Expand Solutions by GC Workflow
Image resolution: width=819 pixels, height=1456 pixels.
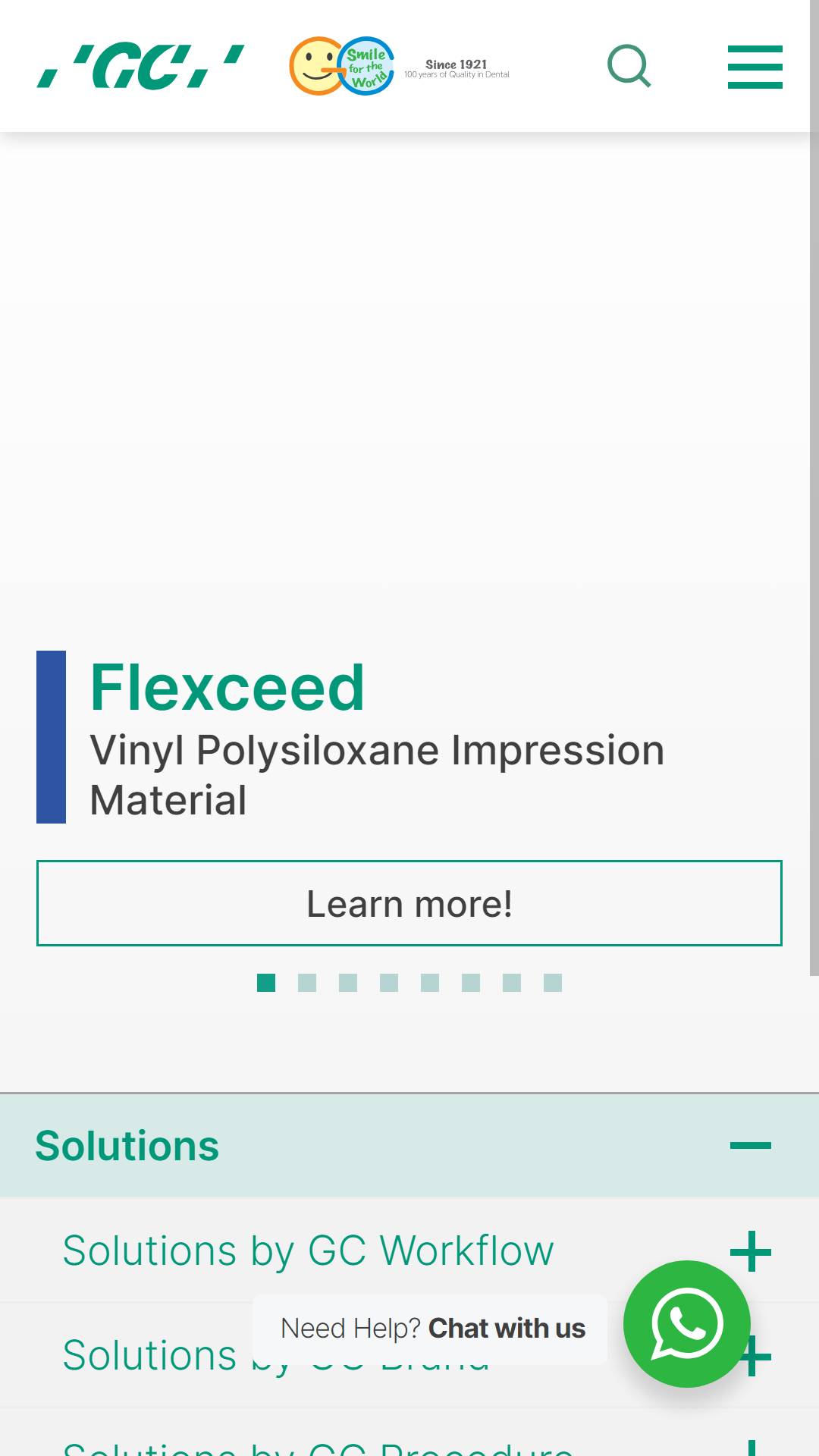click(751, 1251)
